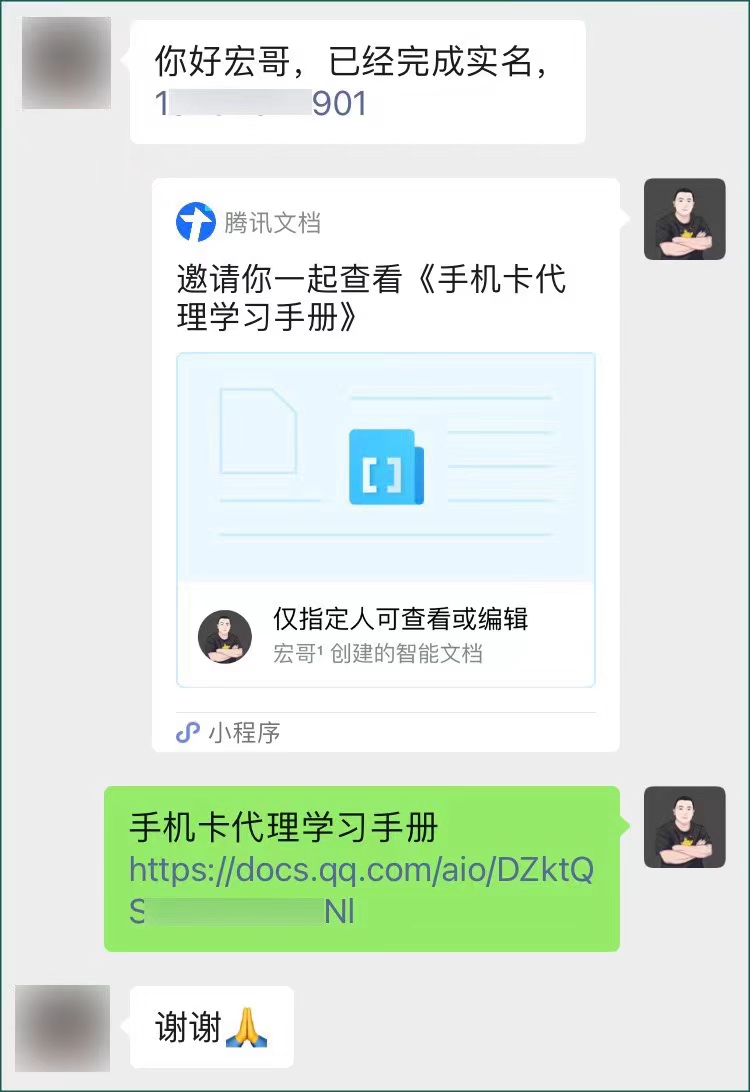Viewport: 750px width, 1092px height.
Task: Click the contact avatar next to 谢谢 message
Action: pos(63,1029)
